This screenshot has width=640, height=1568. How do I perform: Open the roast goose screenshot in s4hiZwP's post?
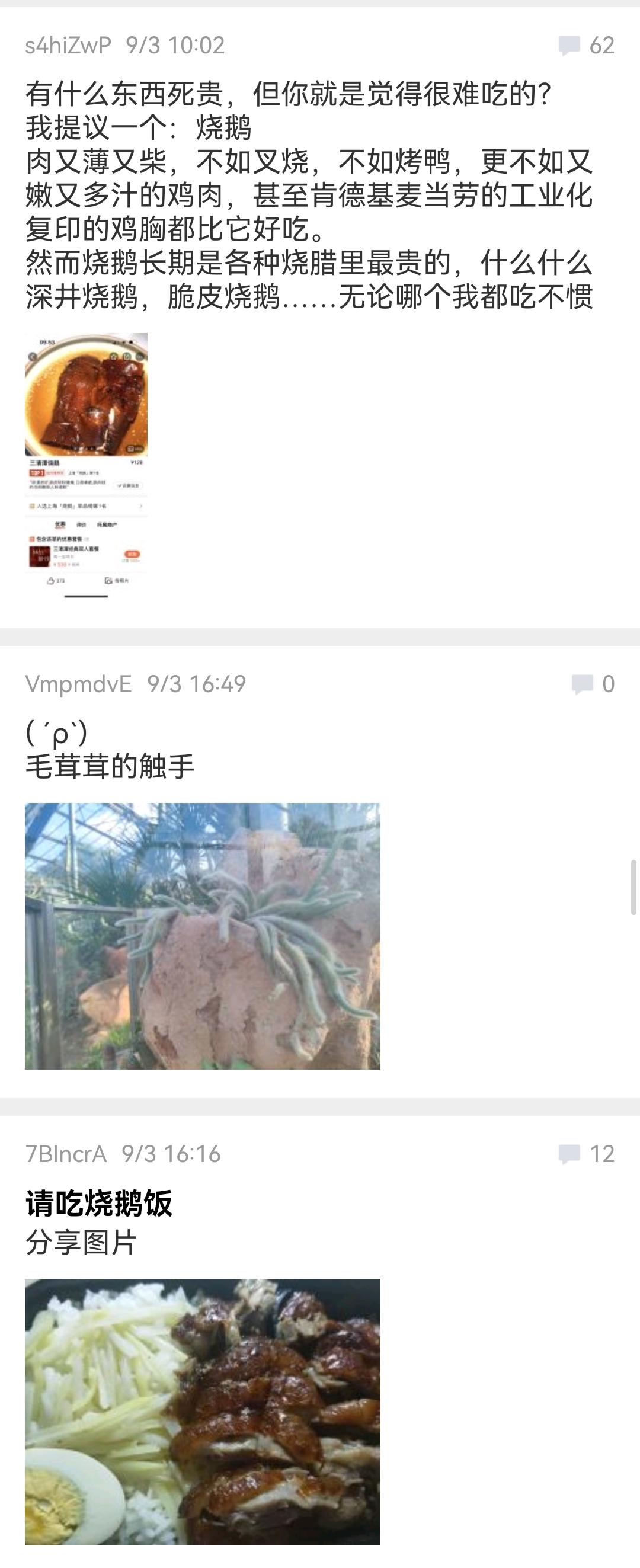(x=86, y=466)
